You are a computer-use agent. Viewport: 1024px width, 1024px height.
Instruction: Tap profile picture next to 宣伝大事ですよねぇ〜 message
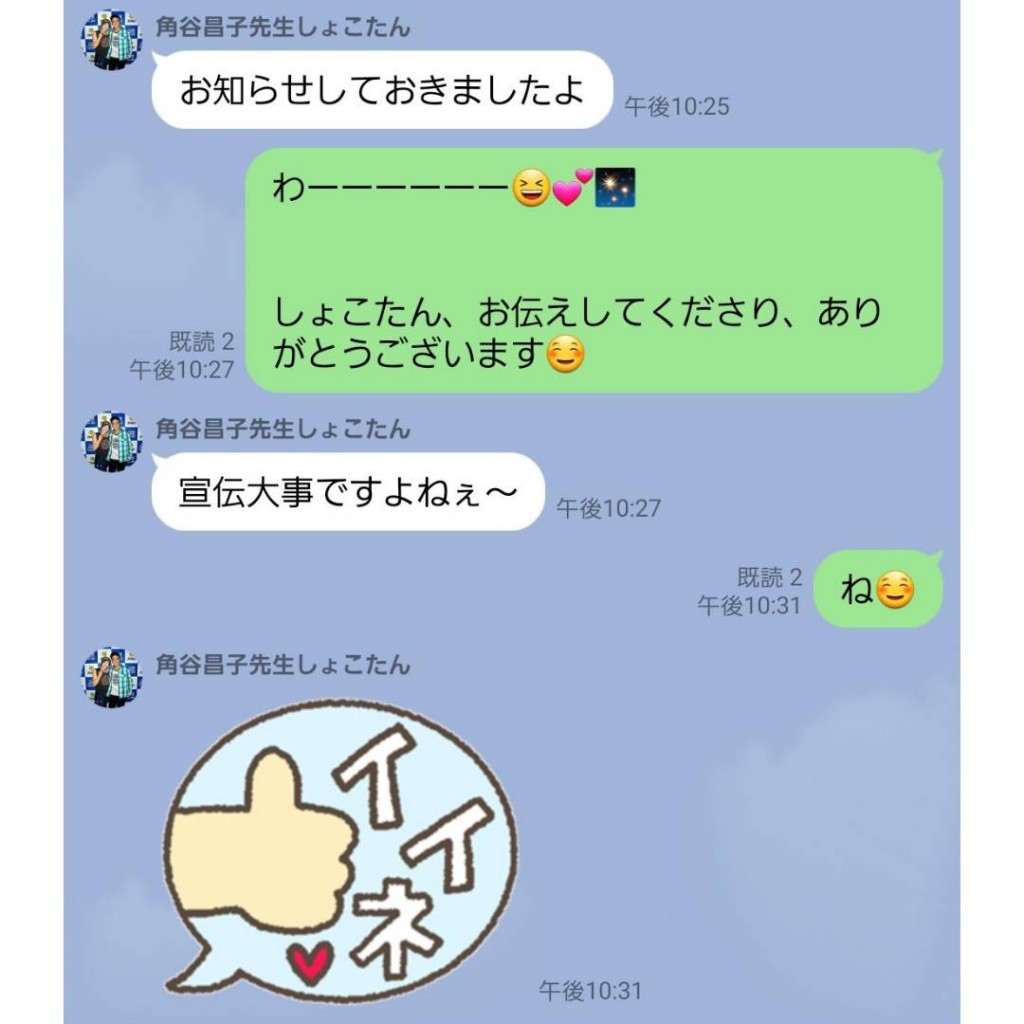pos(112,442)
